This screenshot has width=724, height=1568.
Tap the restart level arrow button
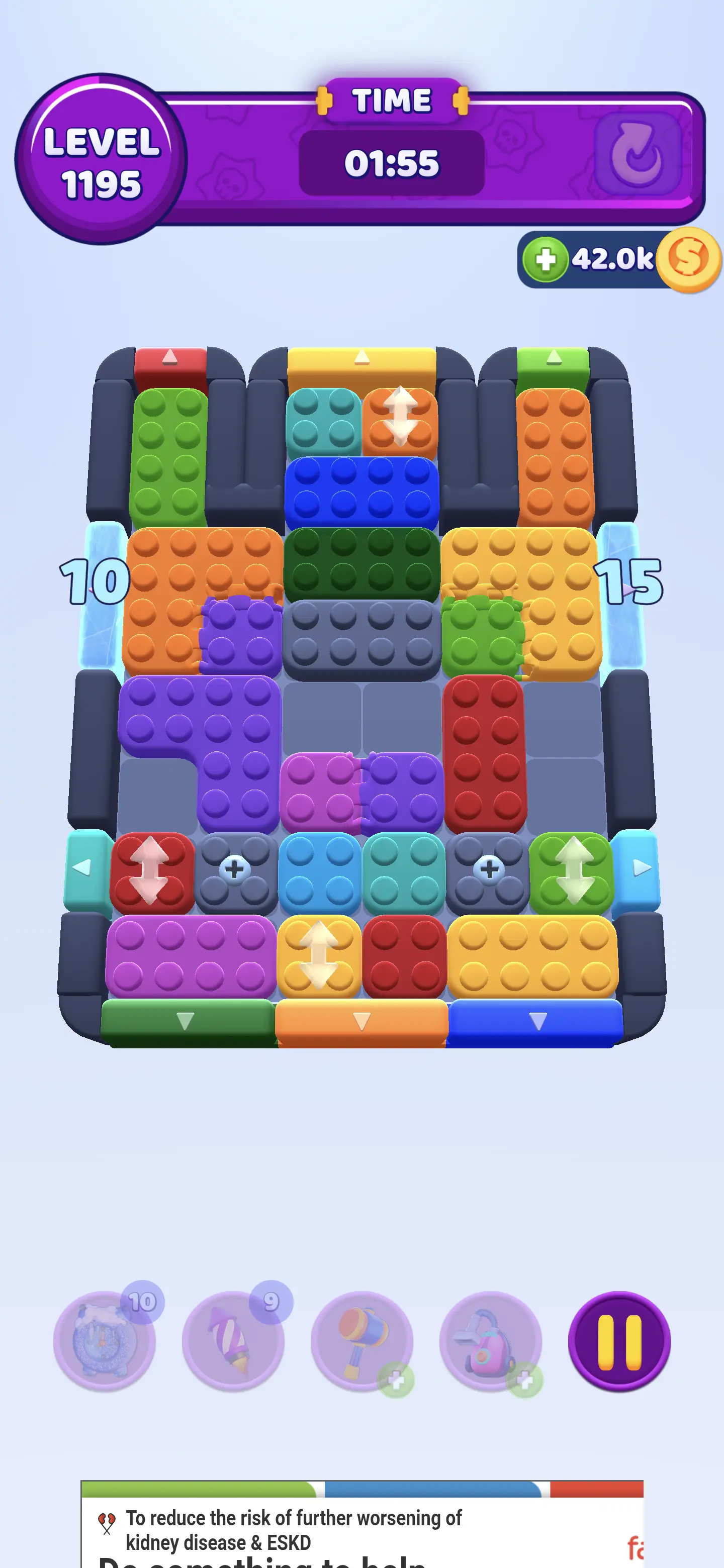(x=637, y=154)
